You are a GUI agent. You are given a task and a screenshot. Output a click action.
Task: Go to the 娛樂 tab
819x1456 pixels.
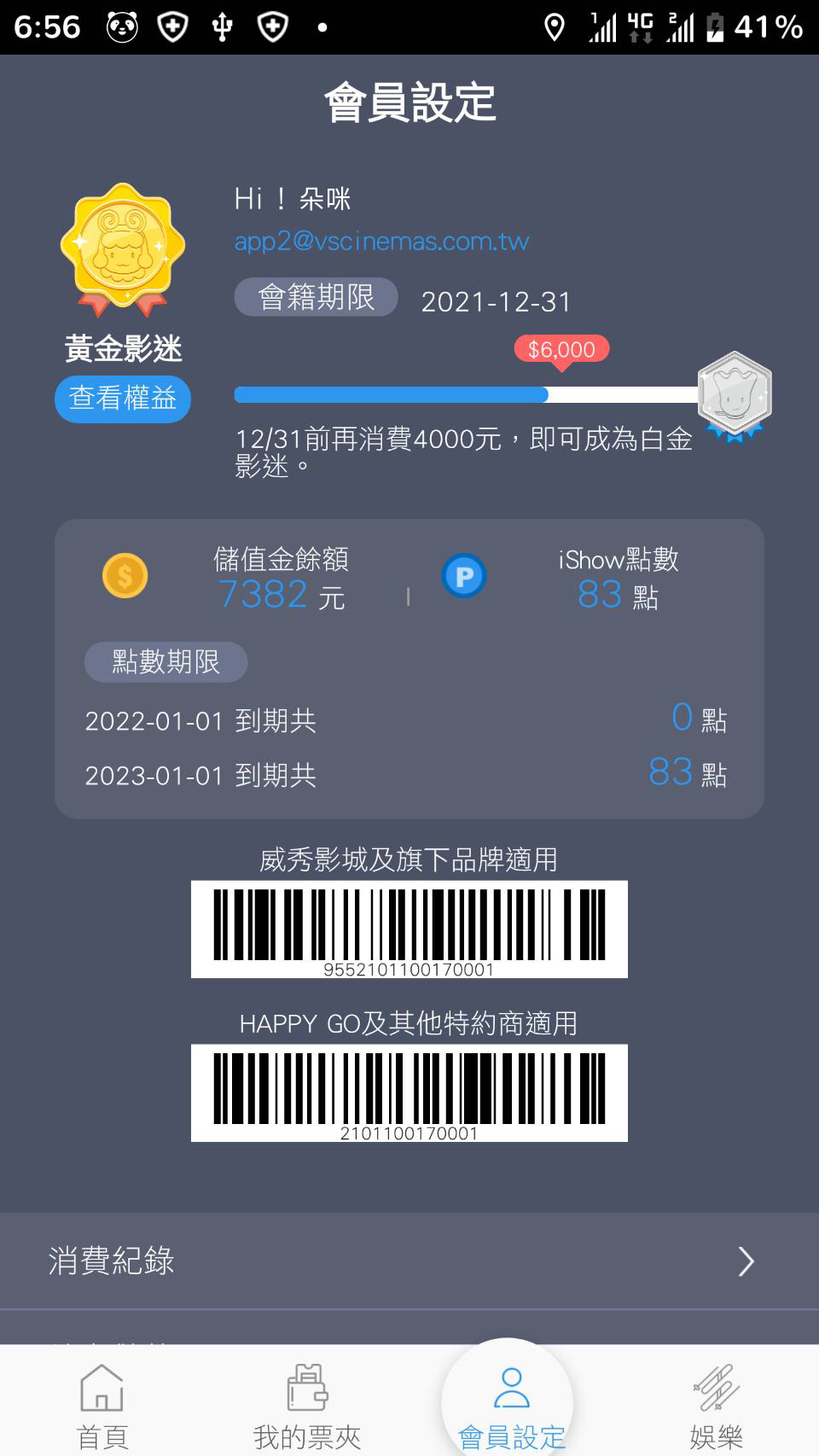[715, 1406]
